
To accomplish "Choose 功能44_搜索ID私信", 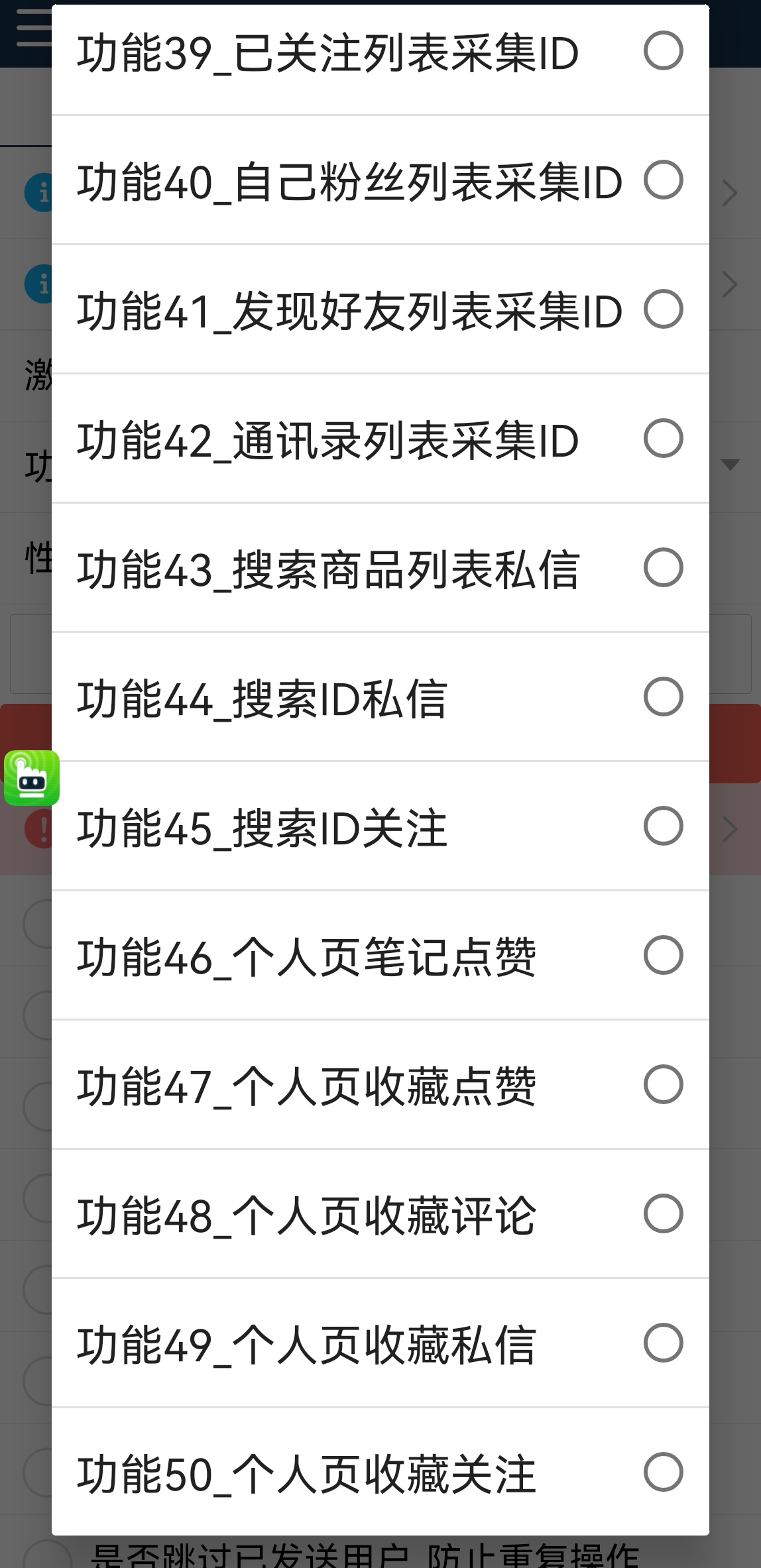I will tap(380, 697).
